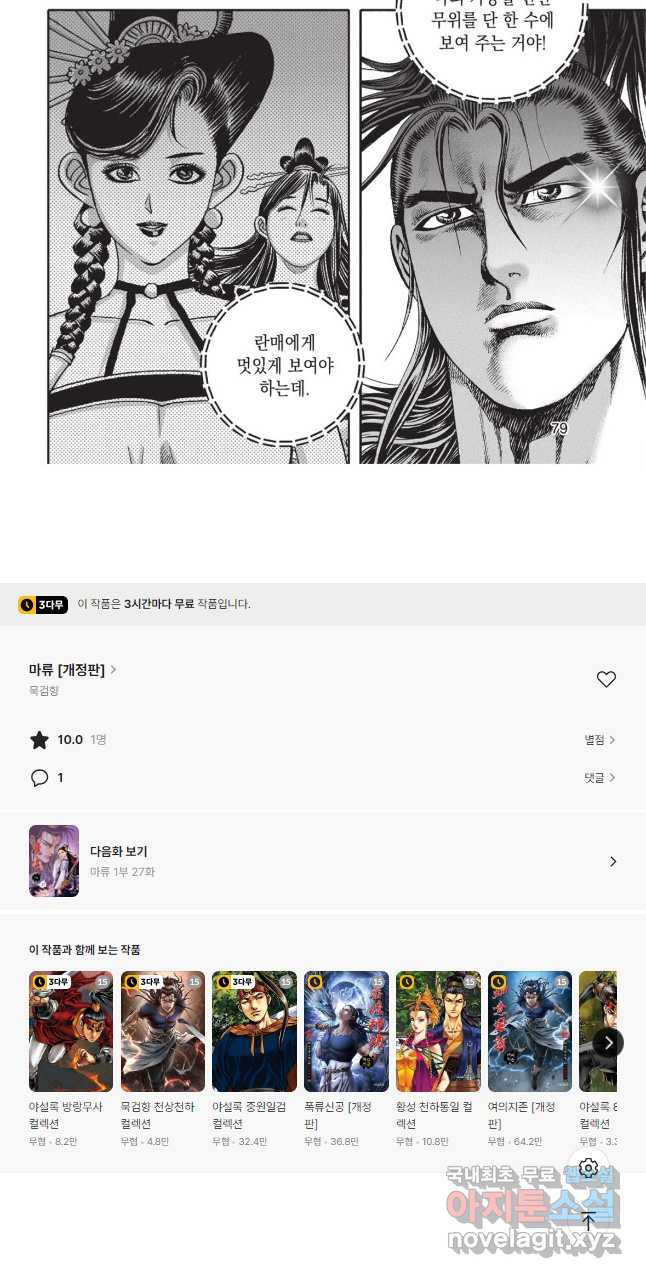Open 여의지존 [개정판]
Viewport: 646px width, 1278px height.
point(530,1059)
